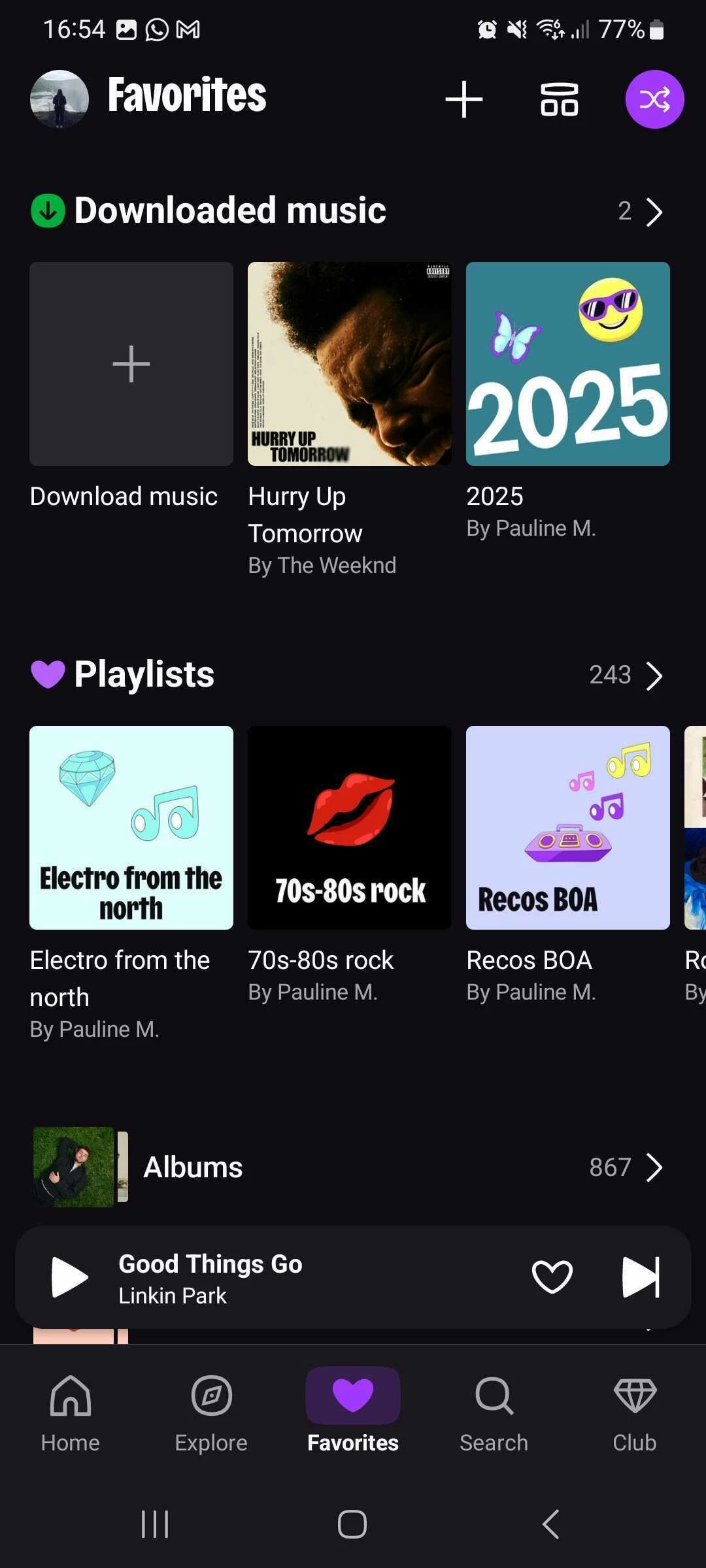Go to the Search tab
Screen dimensions: 706x1568
pyautogui.click(x=494, y=1411)
